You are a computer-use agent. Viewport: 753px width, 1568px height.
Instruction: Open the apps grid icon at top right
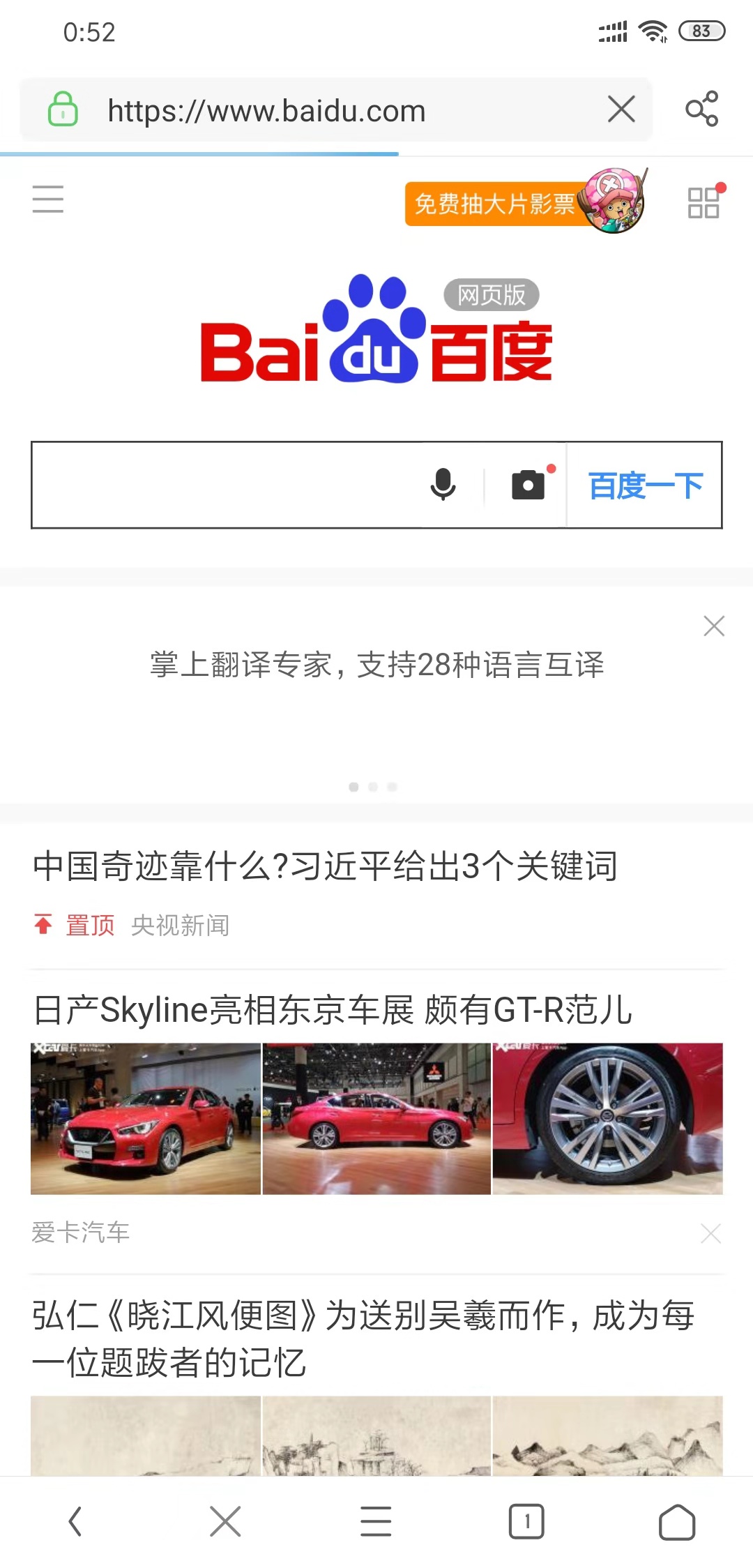click(x=703, y=202)
